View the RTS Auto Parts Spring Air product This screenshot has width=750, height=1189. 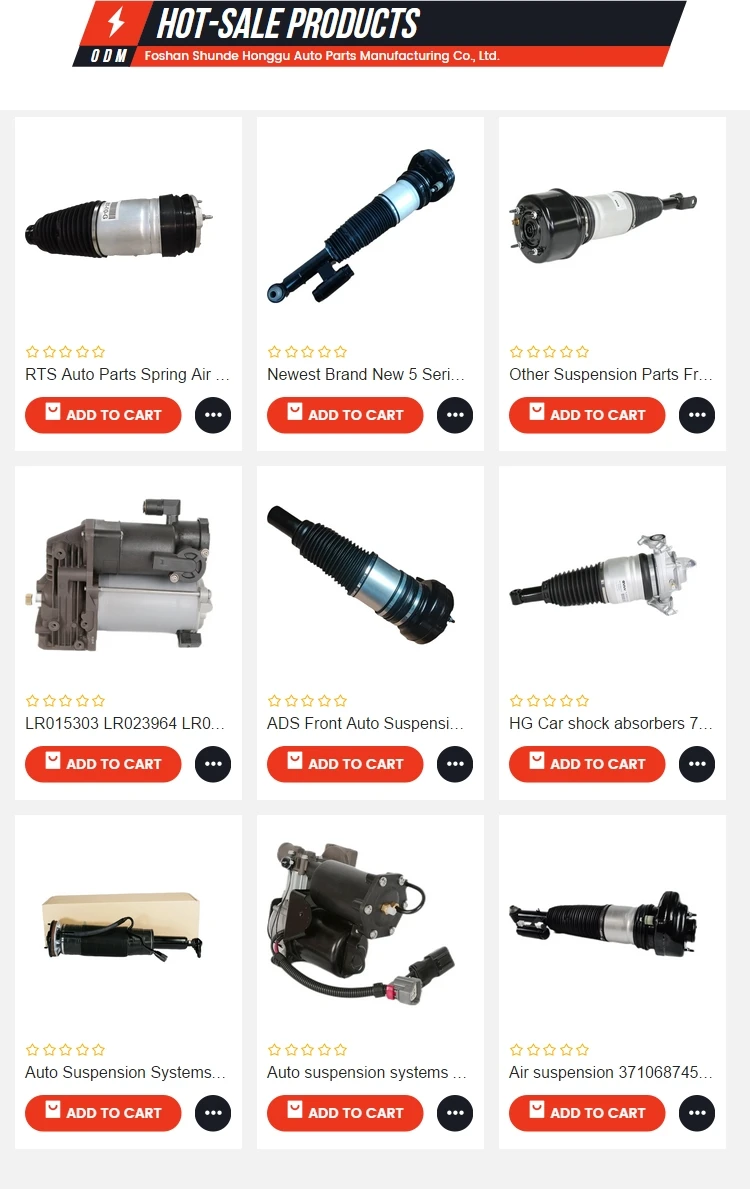pyautogui.click(x=127, y=375)
